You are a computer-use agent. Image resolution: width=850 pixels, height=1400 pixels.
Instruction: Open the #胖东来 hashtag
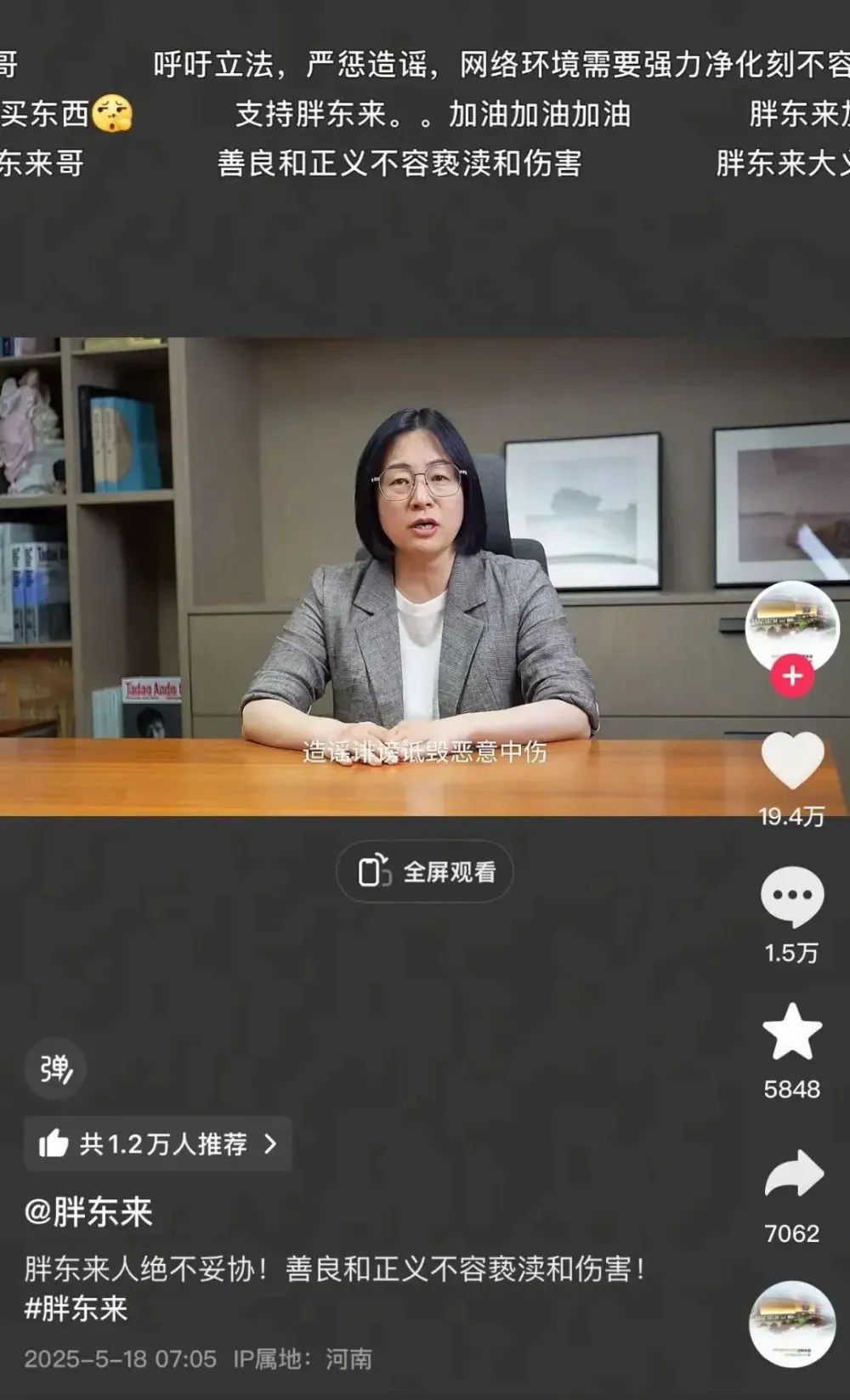pos(76,1308)
